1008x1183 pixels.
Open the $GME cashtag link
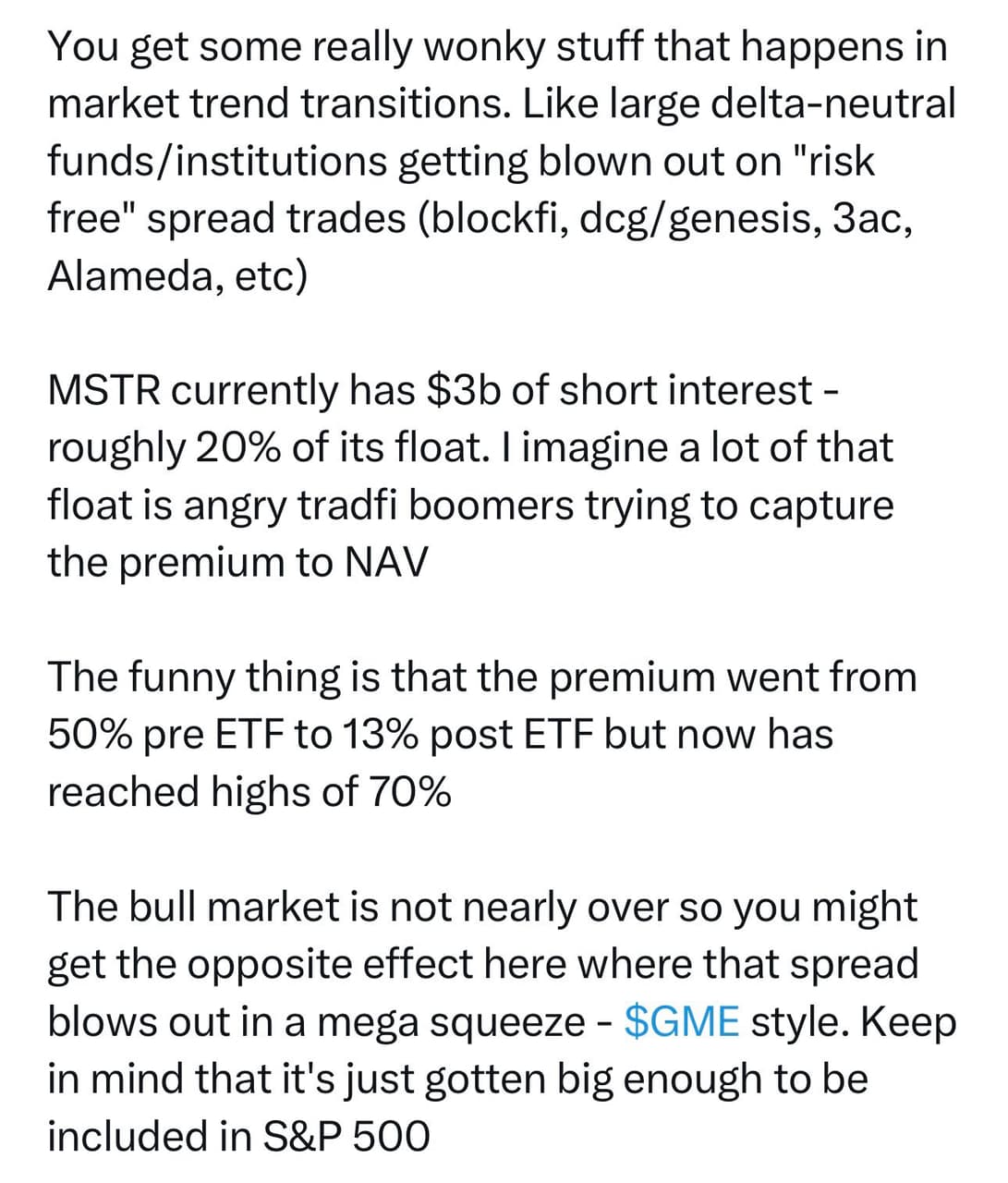[681, 1021]
